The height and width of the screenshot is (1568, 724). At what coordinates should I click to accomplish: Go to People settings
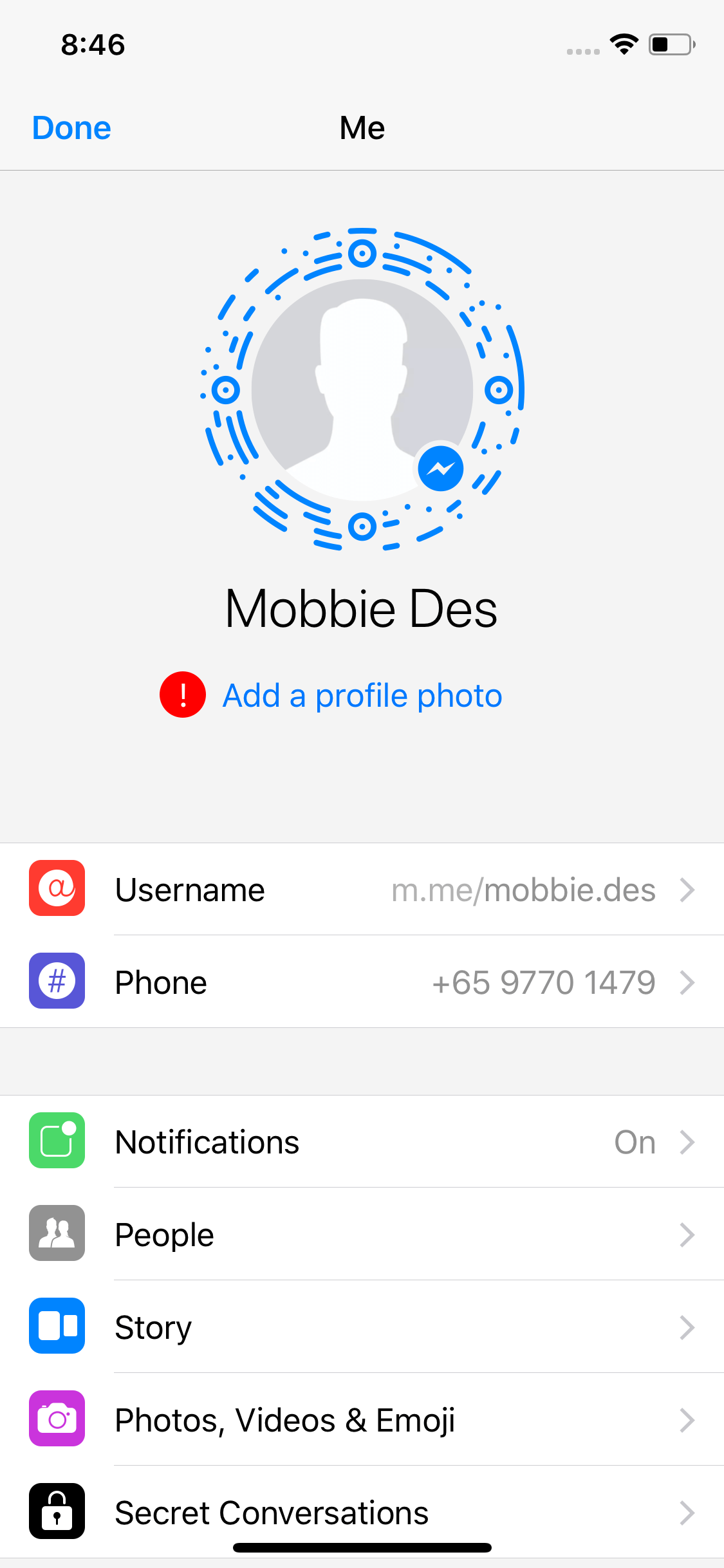[x=362, y=1235]
